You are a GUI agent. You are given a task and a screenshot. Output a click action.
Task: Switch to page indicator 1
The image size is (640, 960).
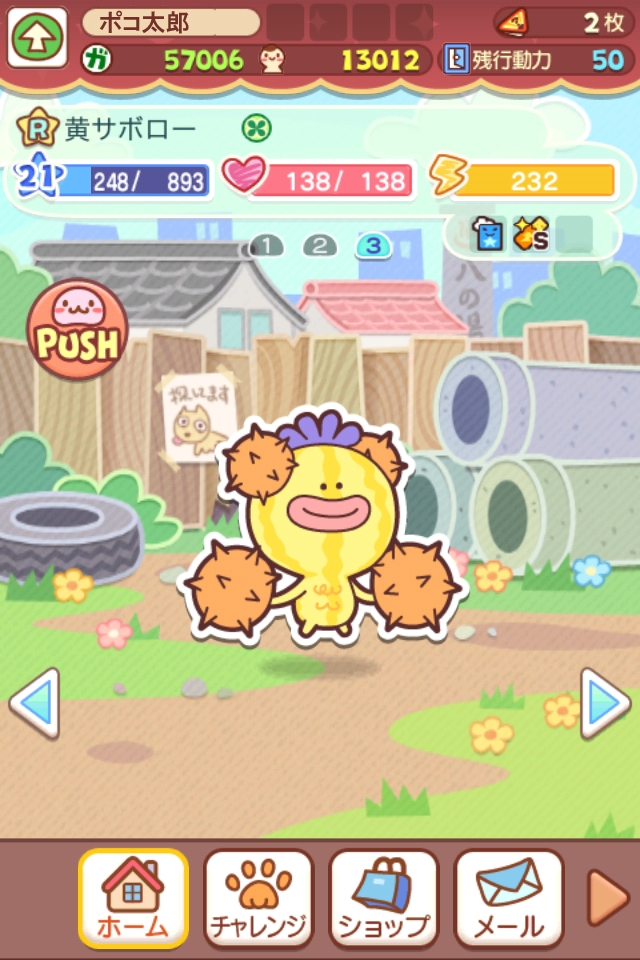[267, 245]
